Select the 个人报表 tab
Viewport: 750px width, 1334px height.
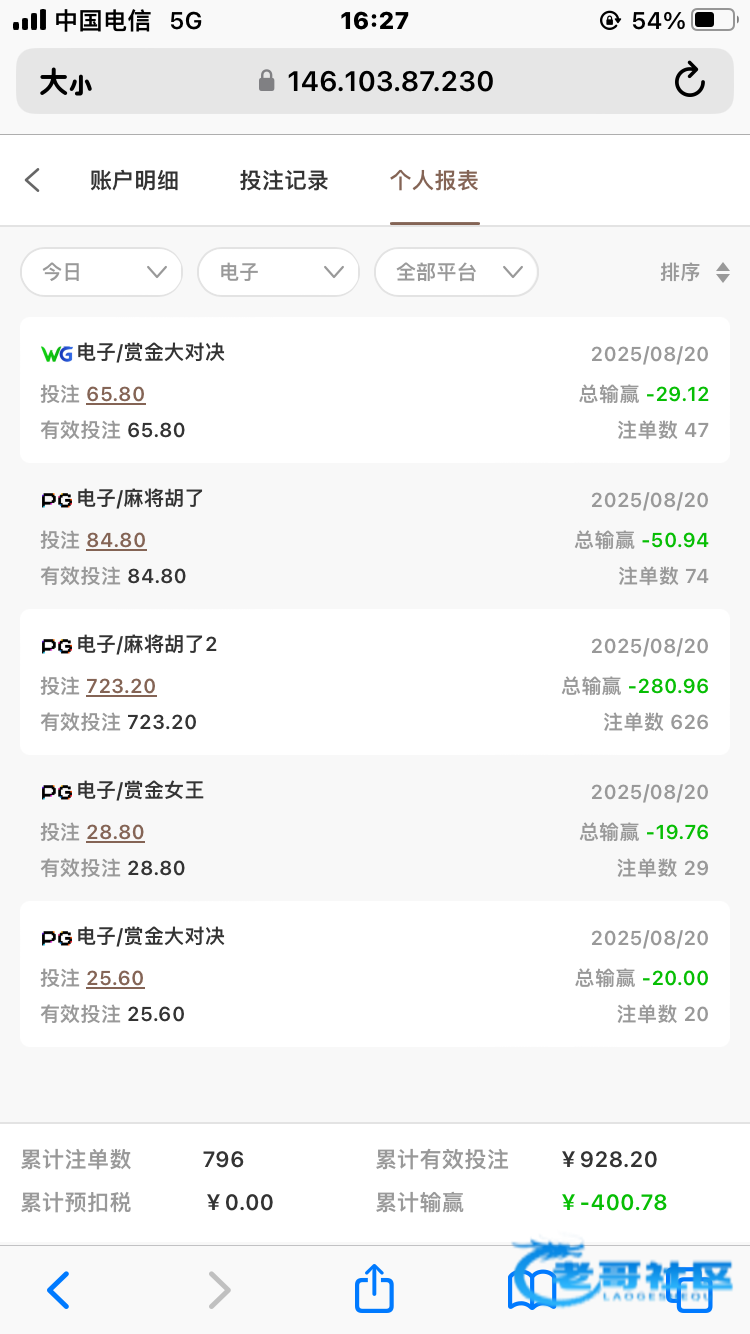[x=434, y=180]
